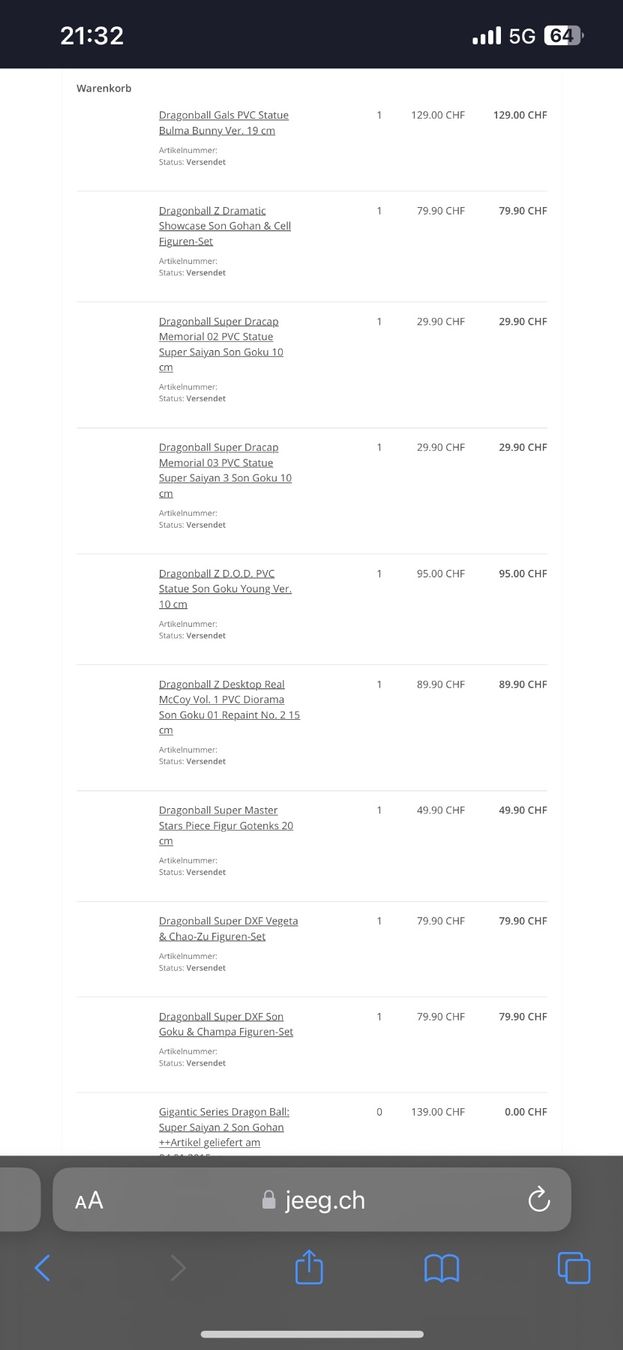Reload the jeeg.ch page
Image resolution: width=623 pixels, height=1350 pixels.
[x=539, y=1200]
